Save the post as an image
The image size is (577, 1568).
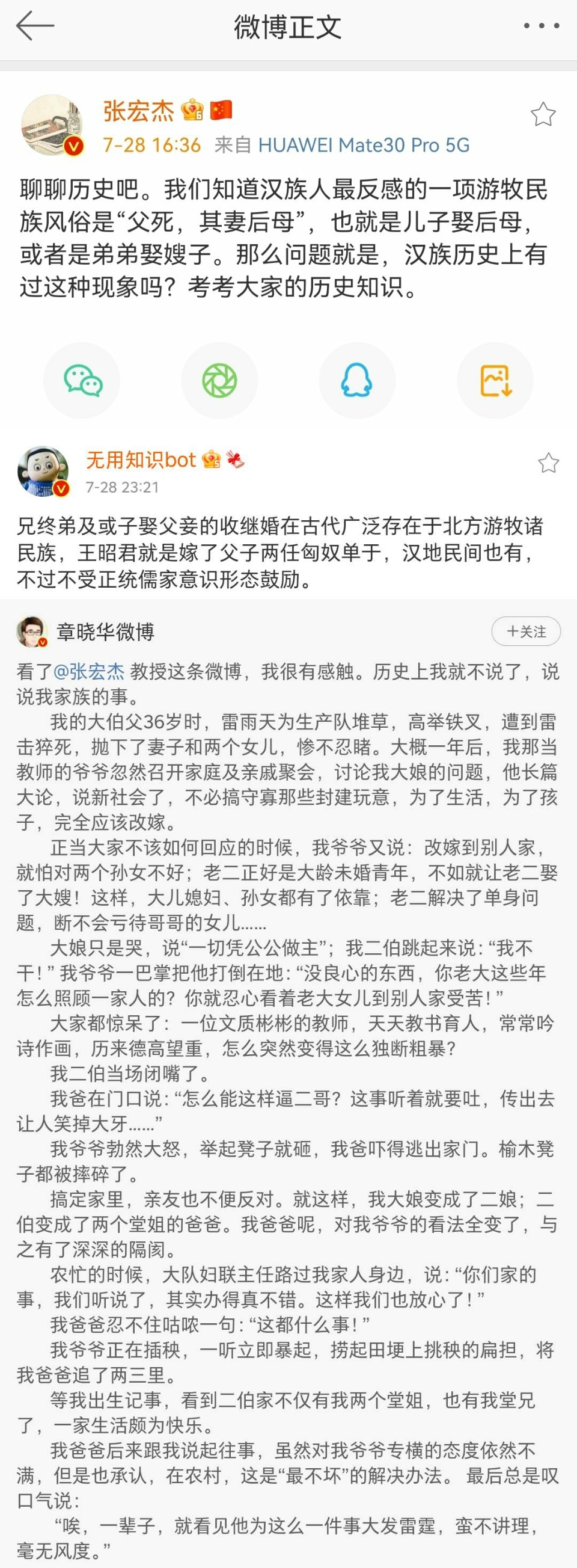point(495,381)
